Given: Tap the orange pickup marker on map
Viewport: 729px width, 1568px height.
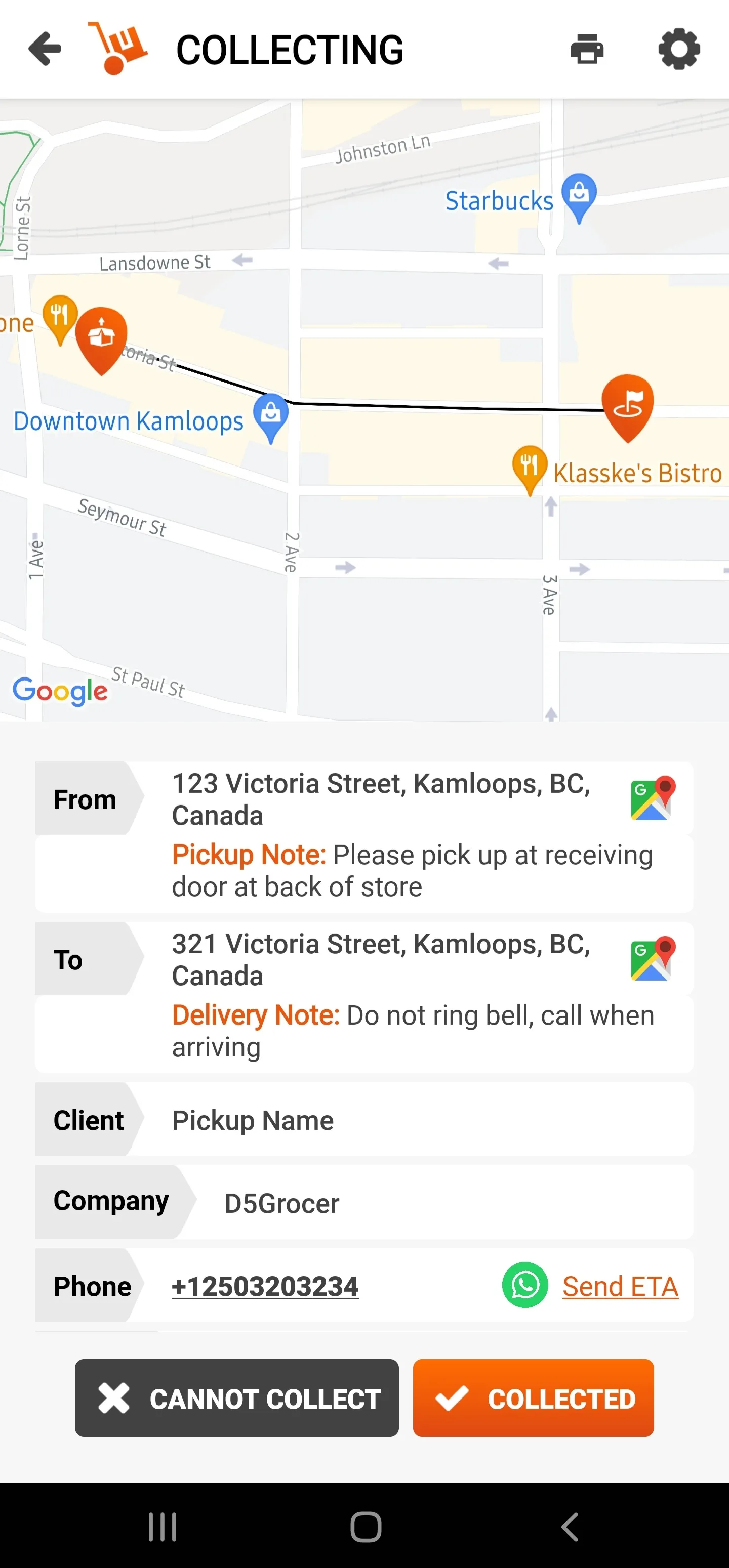Looking at the screenshot, I should [102, 340].
